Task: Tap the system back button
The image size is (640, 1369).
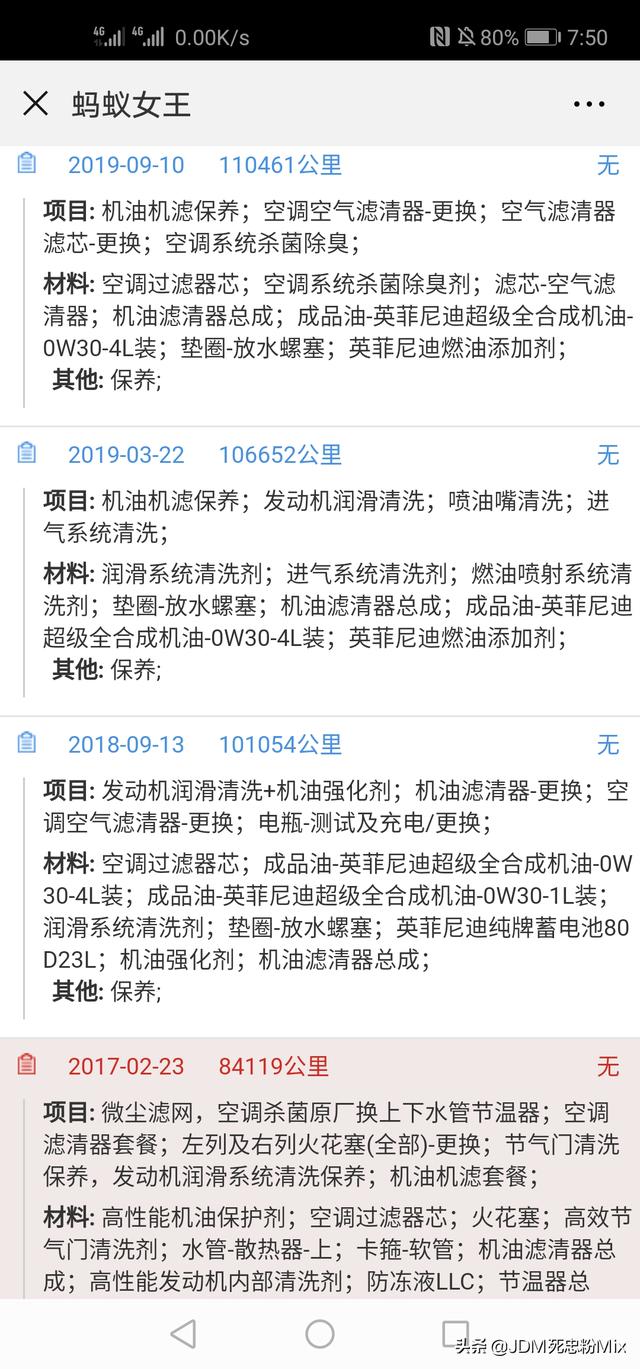Action: pos(183,1333)
